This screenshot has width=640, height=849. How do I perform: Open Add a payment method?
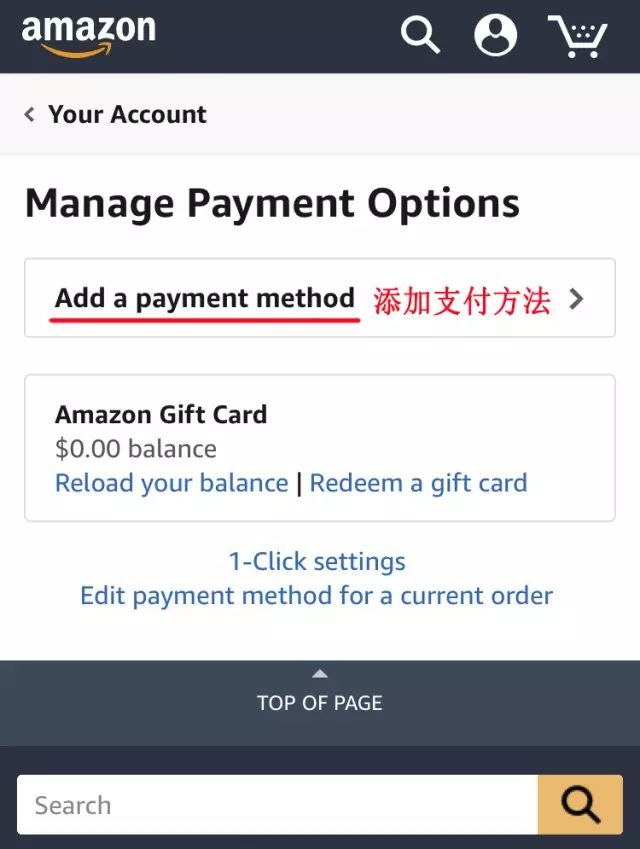pyautogui.click(x=319, y=299)
